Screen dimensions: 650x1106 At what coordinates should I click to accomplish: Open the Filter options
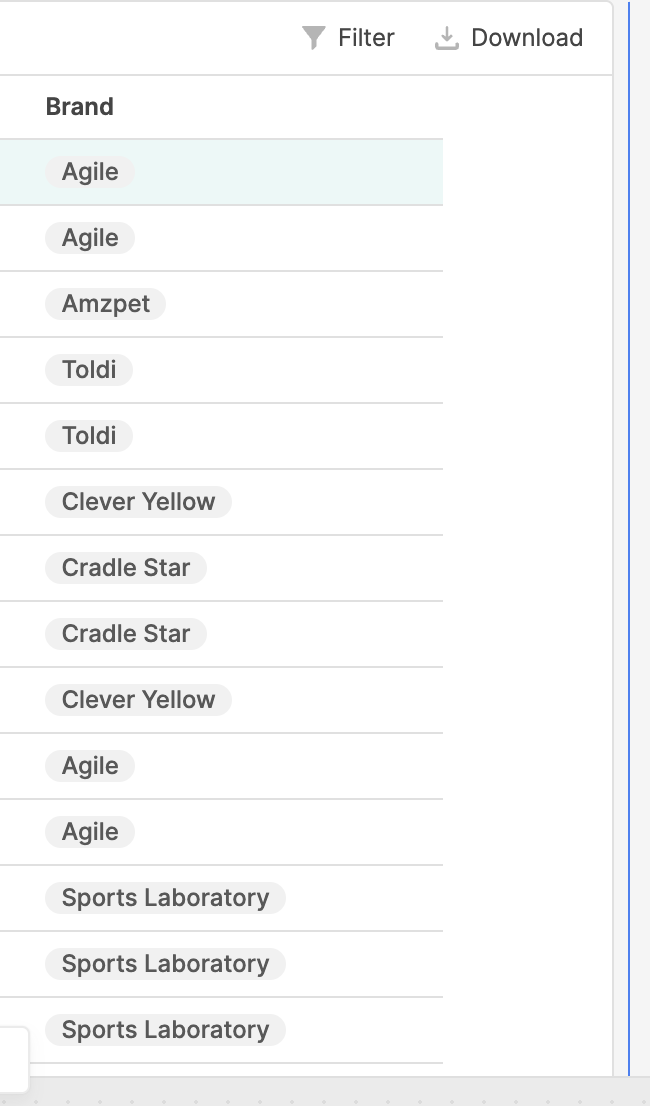(348, 37)
